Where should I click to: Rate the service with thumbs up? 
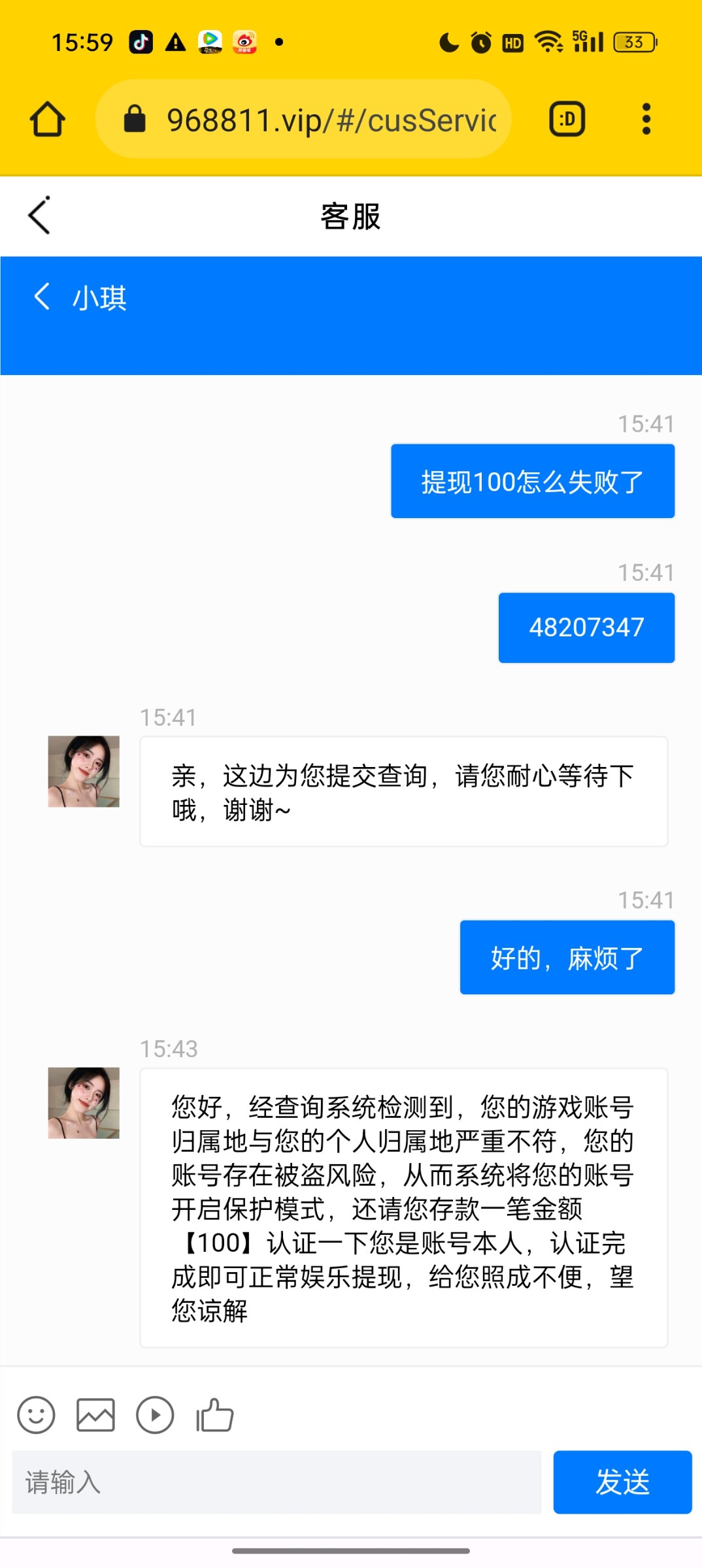(214, 1415)
